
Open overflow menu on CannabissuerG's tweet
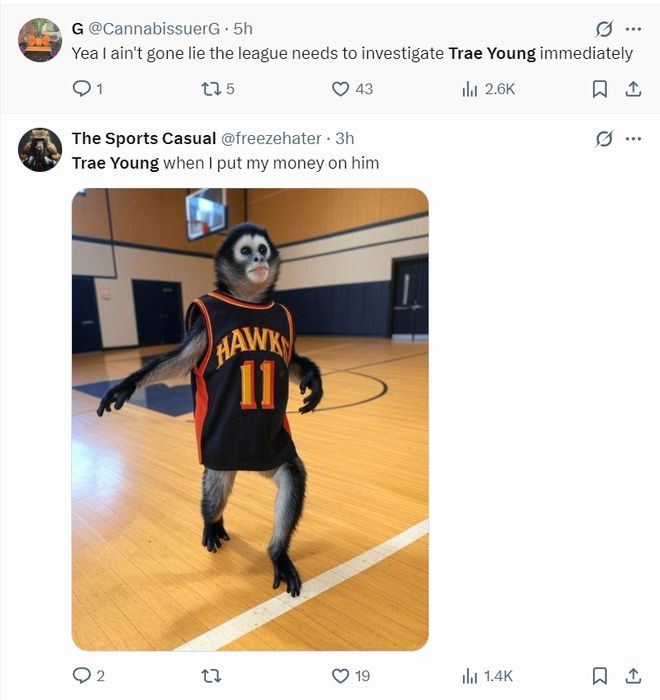pos(633,29)
